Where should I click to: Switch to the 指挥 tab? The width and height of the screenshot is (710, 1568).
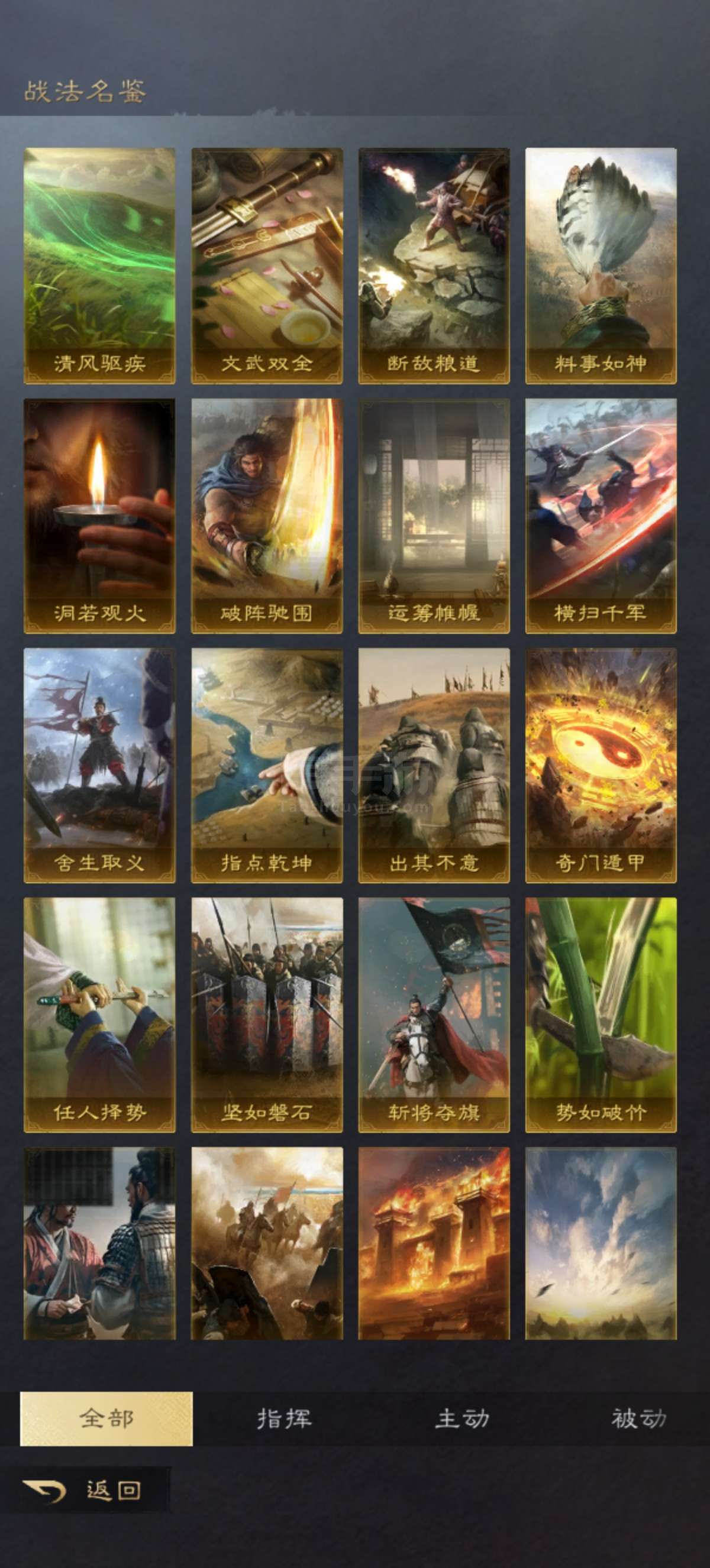pos(284,1419)
